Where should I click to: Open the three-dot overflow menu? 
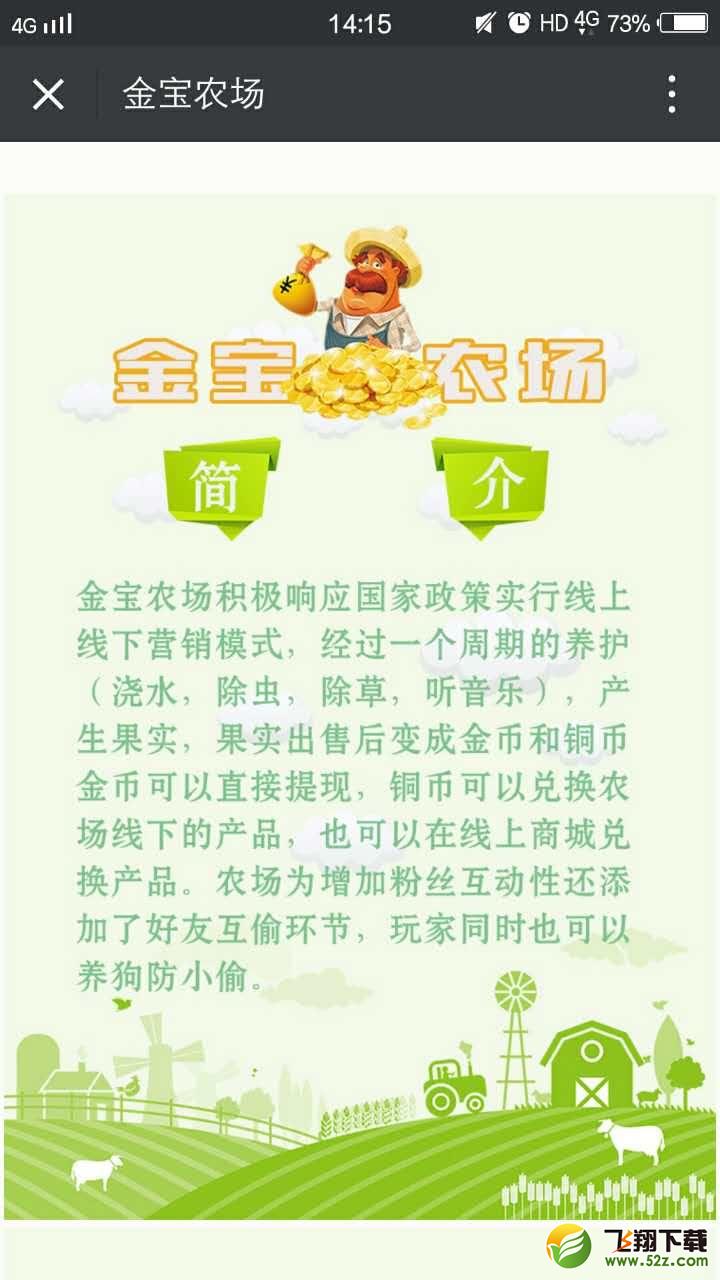coord(672,94)
